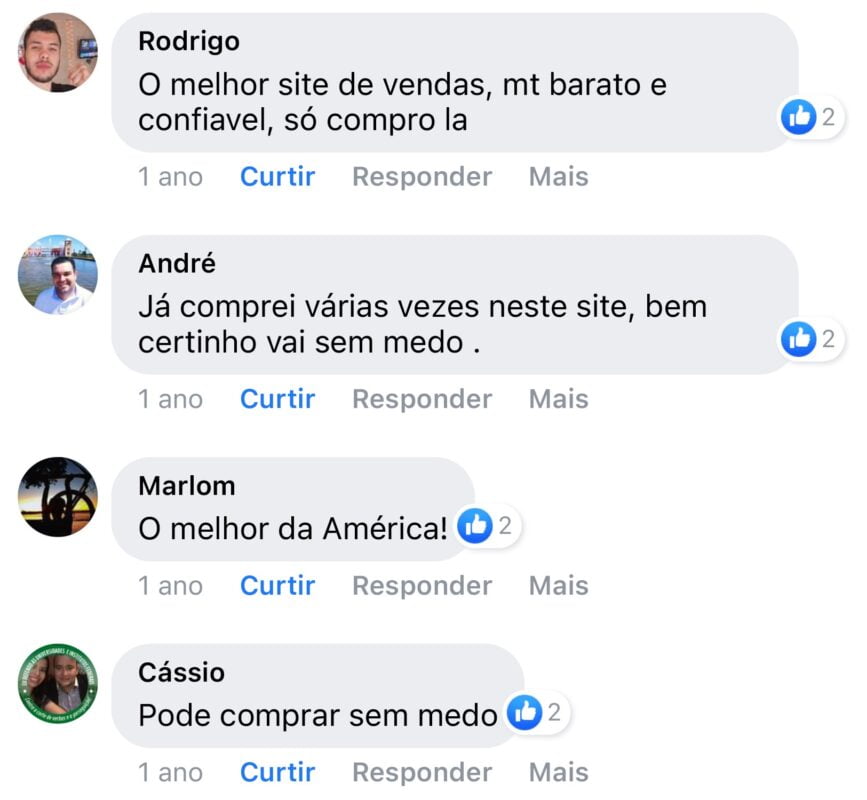See who liked André's comment
867x800 pixels.
pyautogui.click(x=812, y=340)
